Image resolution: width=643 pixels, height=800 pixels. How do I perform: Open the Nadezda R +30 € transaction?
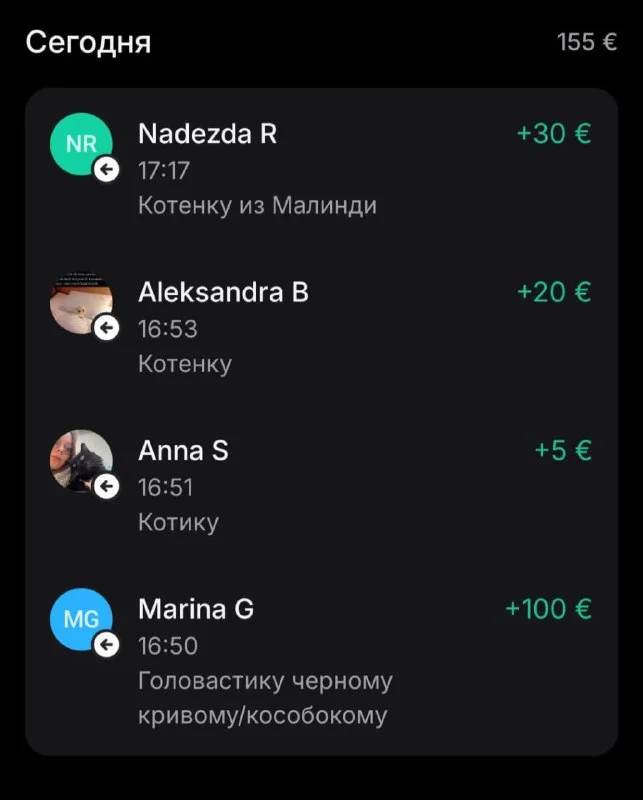coord(320,168)
